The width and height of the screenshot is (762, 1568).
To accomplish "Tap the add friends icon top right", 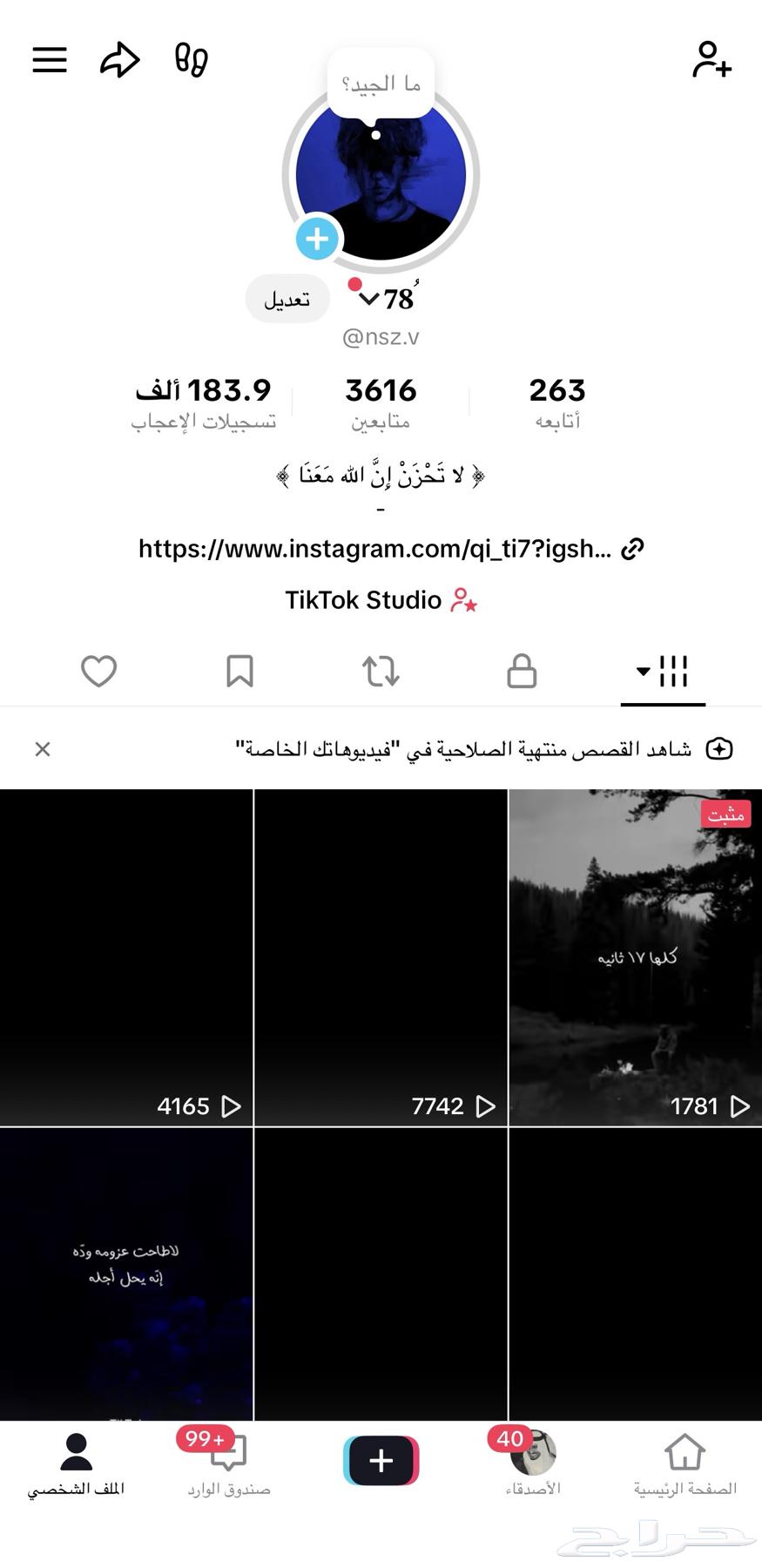I will [x=712, y=59].
